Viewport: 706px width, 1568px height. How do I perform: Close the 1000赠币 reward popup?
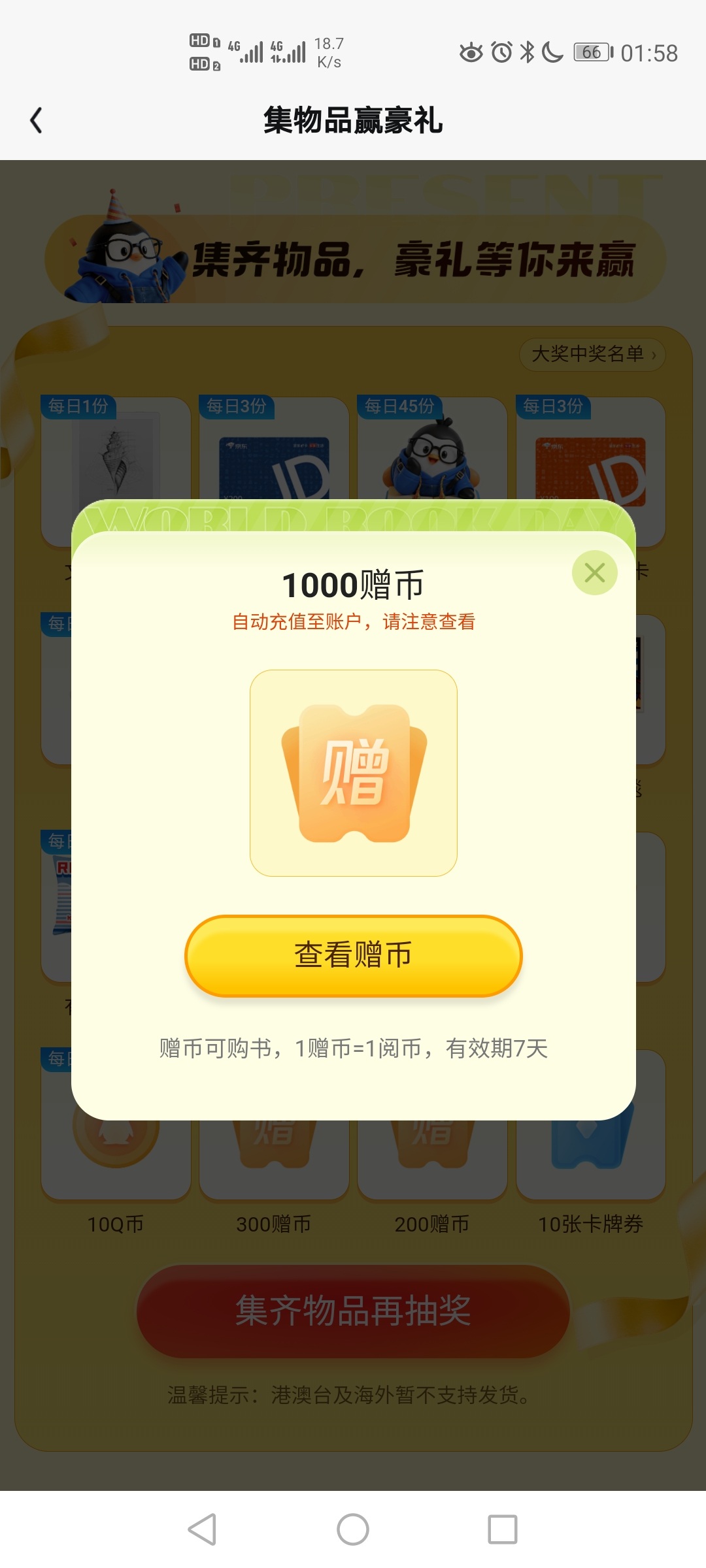pyautogui.click(x=594, y=573)
